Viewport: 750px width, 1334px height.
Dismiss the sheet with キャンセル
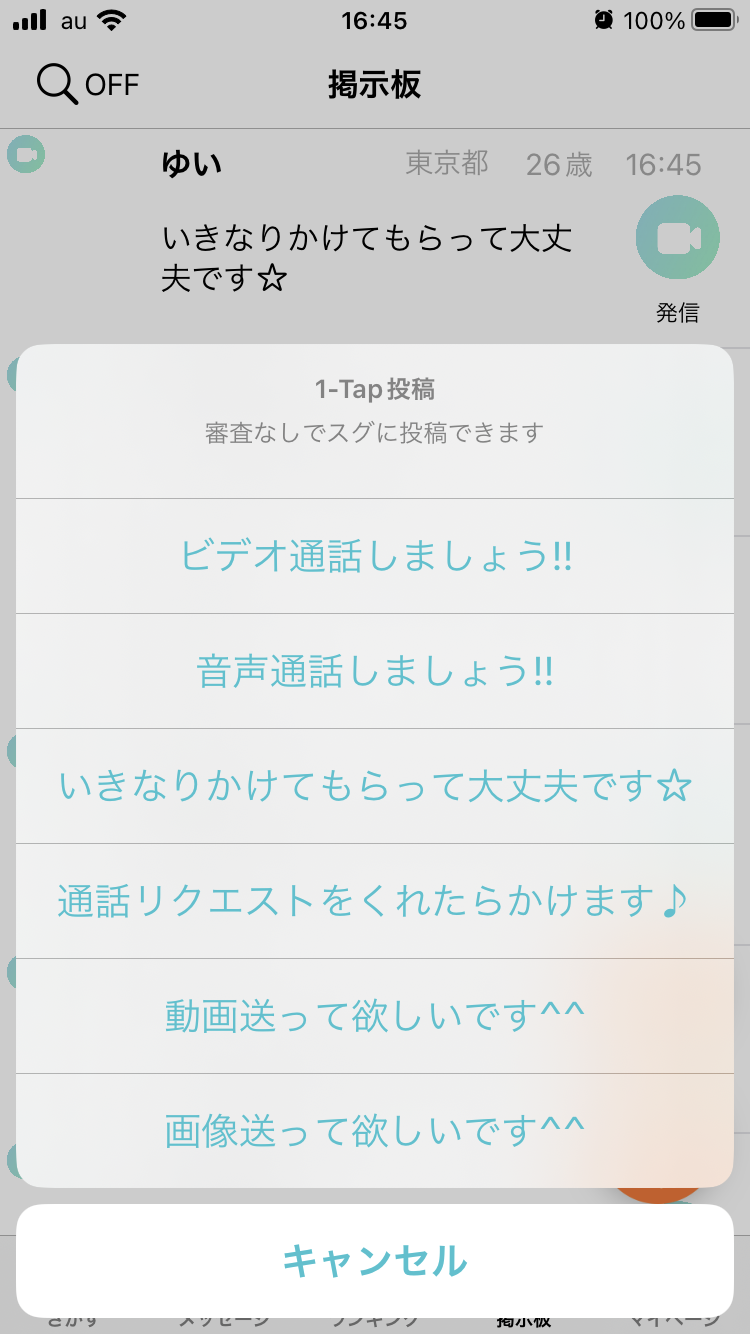click(375, 1261)
